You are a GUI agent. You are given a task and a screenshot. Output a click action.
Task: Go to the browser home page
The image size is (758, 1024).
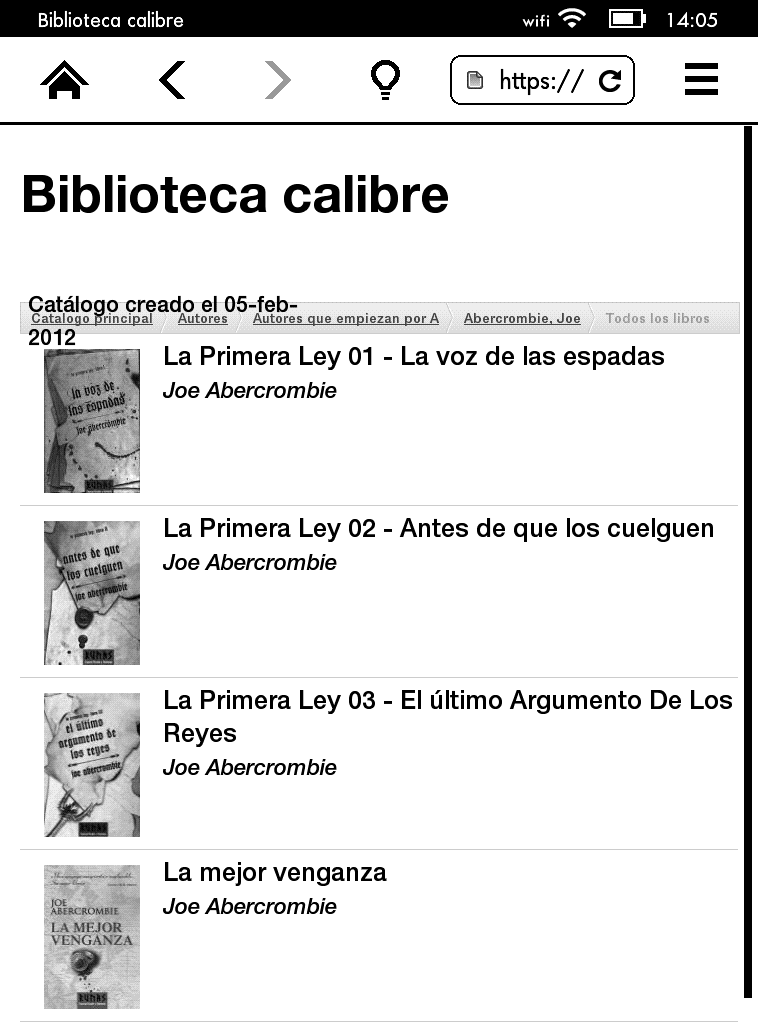pyautogui.click(x=64, y=81)
